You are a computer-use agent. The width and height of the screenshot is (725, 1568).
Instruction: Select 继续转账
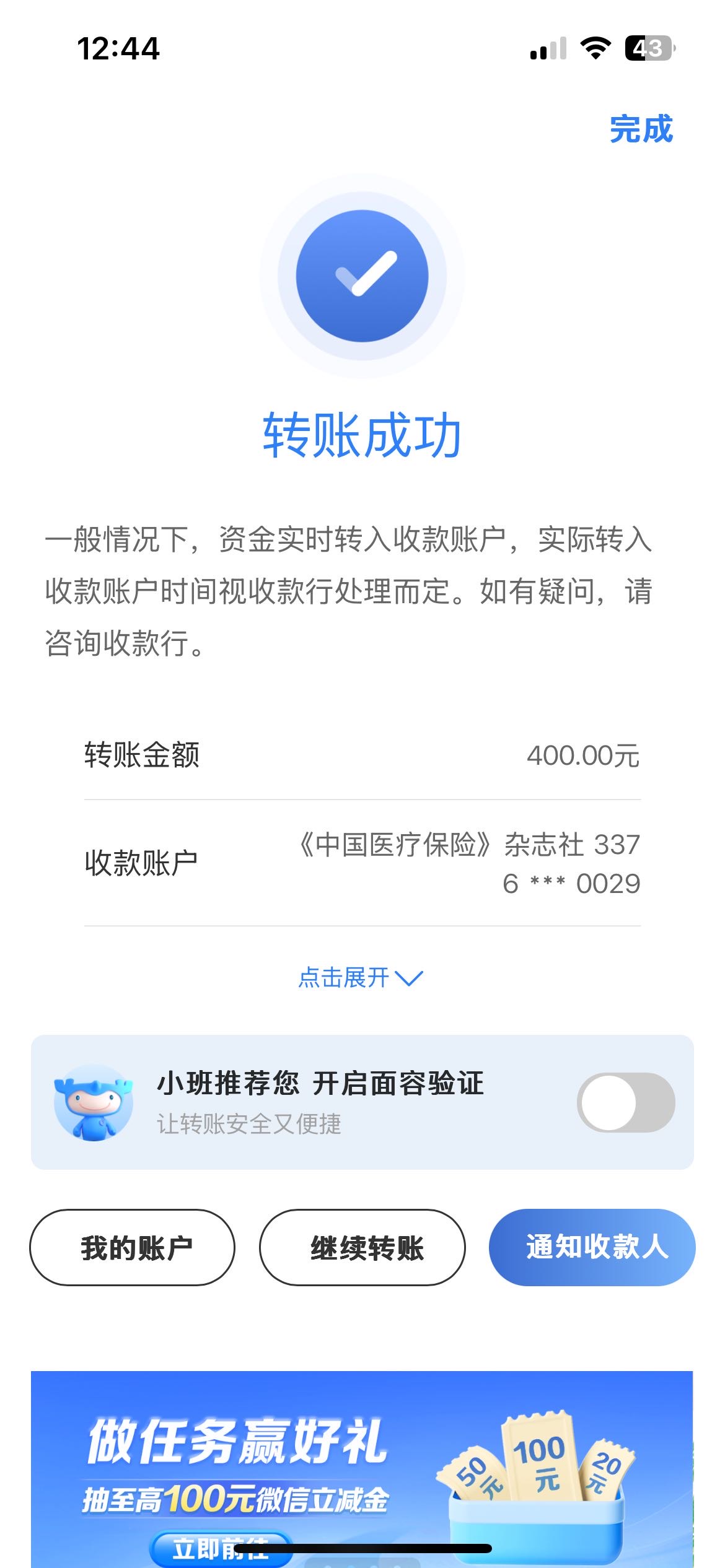(x=362, y=1247)
